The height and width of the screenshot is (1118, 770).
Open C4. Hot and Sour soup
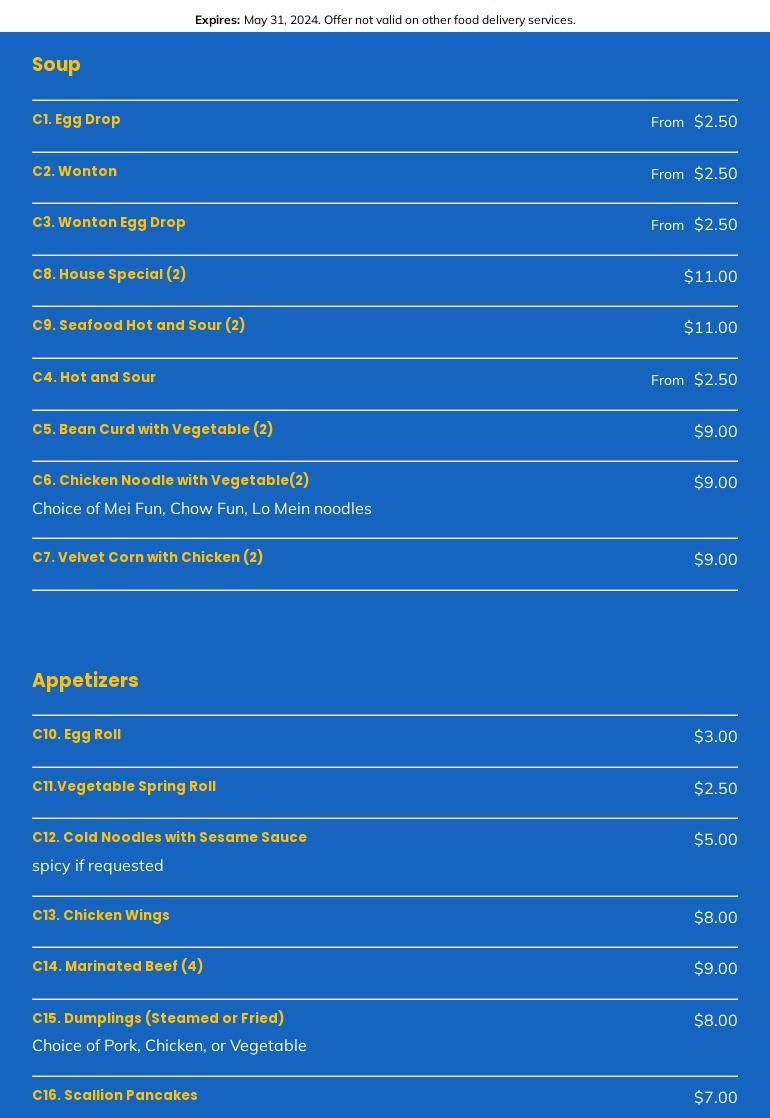click(94, 378)
